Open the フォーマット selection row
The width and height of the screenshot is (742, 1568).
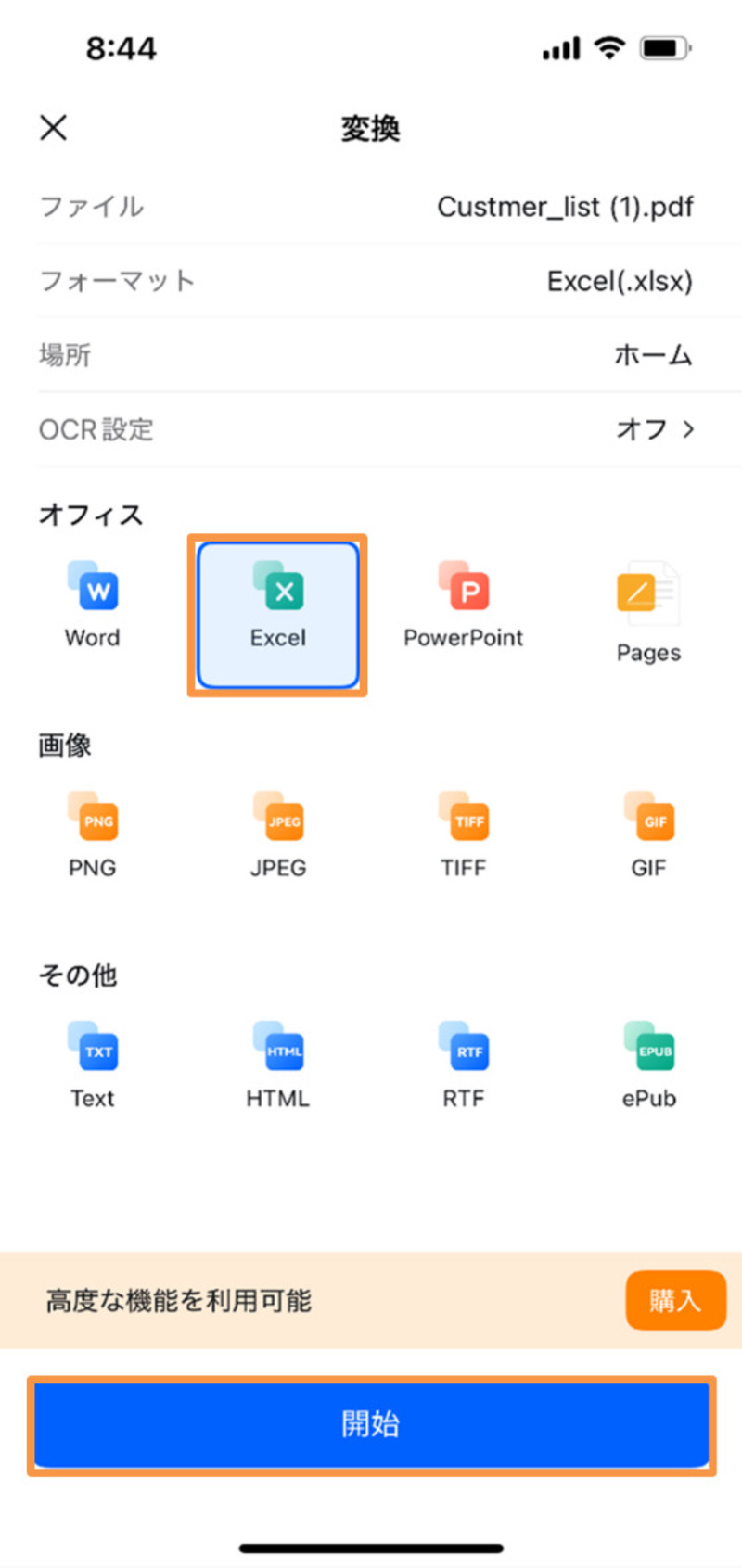pyautogui.click(x=371, y=281)
